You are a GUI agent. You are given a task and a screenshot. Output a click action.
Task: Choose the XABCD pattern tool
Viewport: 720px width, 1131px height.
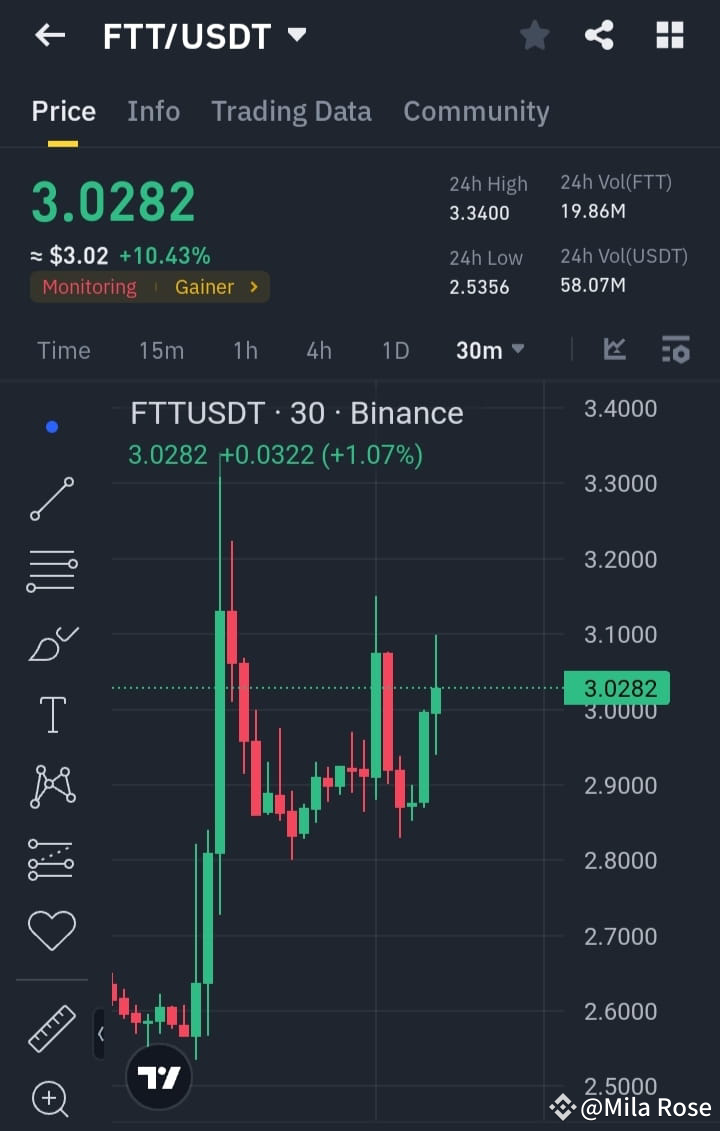coord(51,786)
